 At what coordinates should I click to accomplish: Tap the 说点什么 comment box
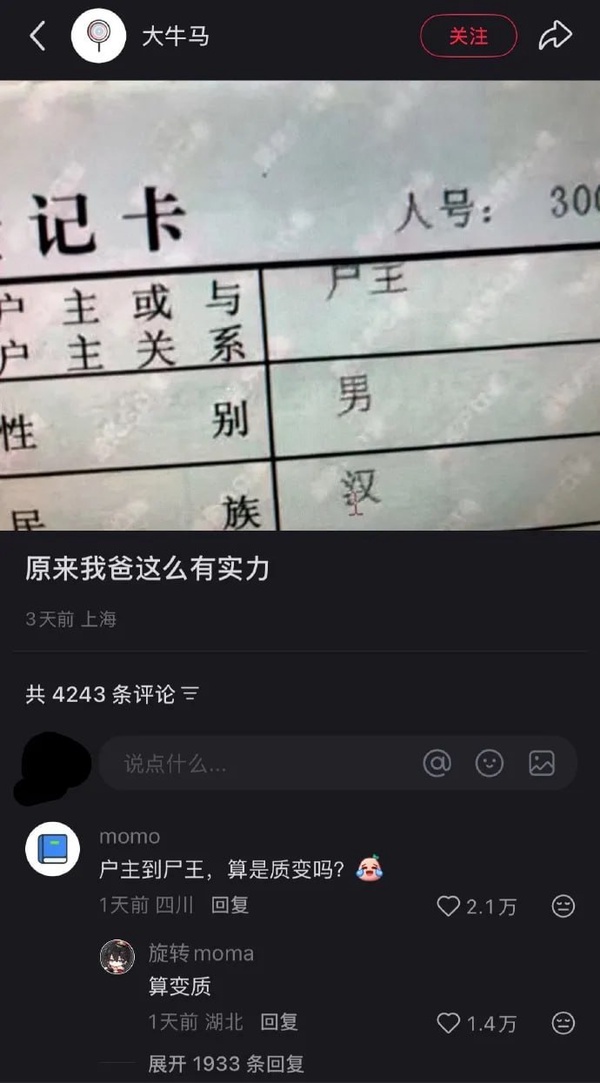[250, 764]
